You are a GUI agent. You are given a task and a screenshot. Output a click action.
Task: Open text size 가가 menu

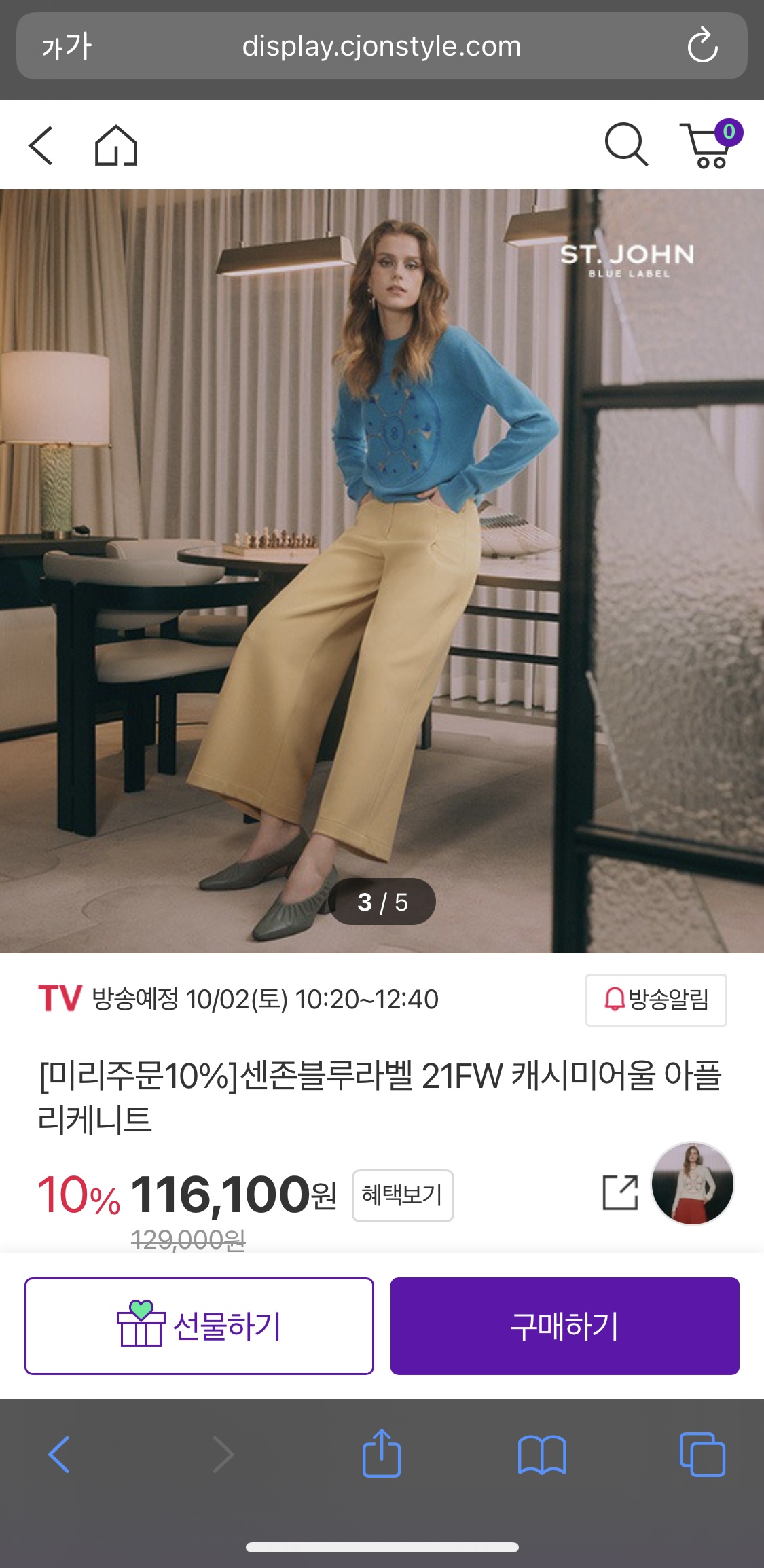click(67, 46)
